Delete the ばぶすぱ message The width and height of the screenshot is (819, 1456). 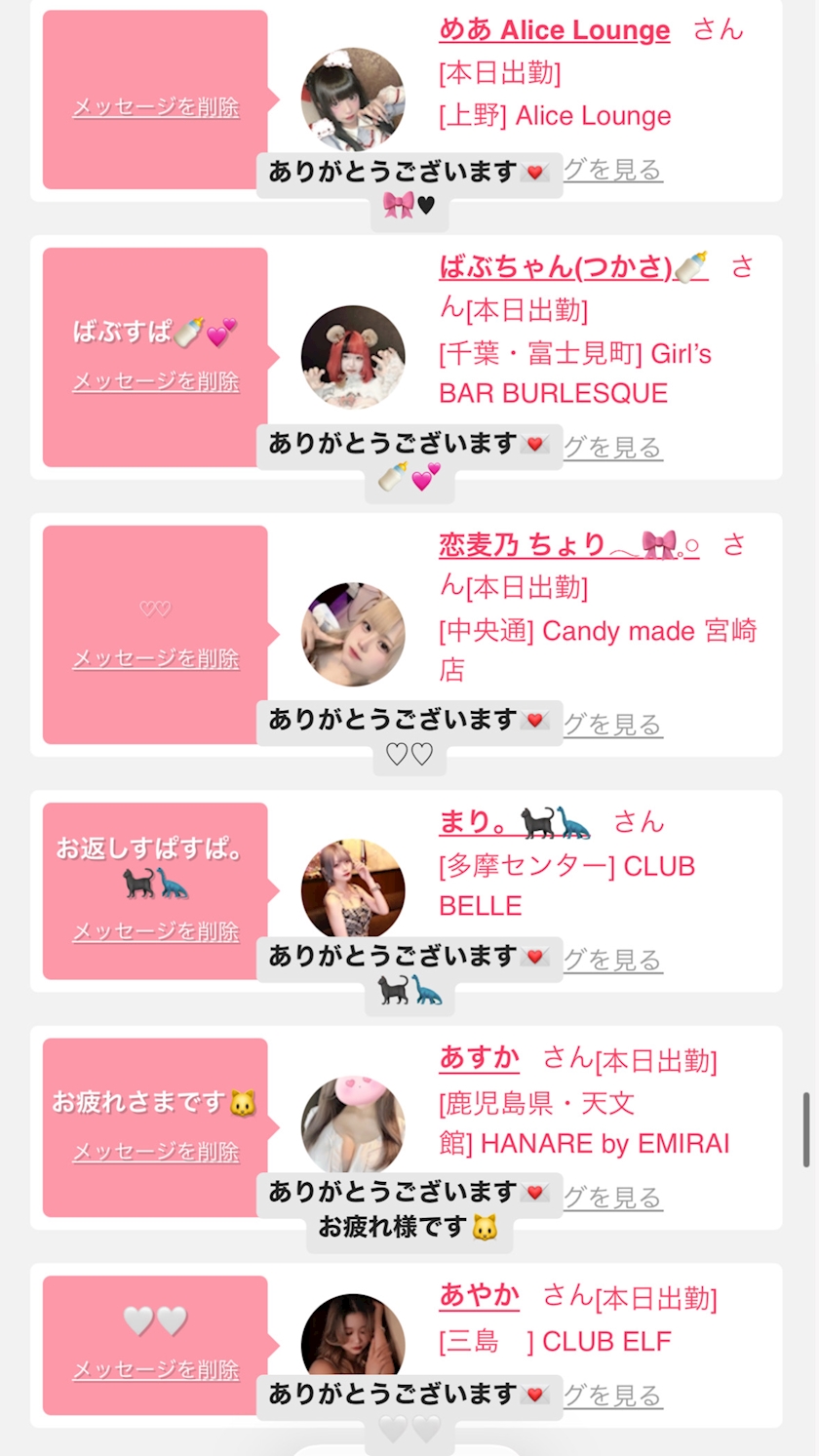[x=156, y=382]
